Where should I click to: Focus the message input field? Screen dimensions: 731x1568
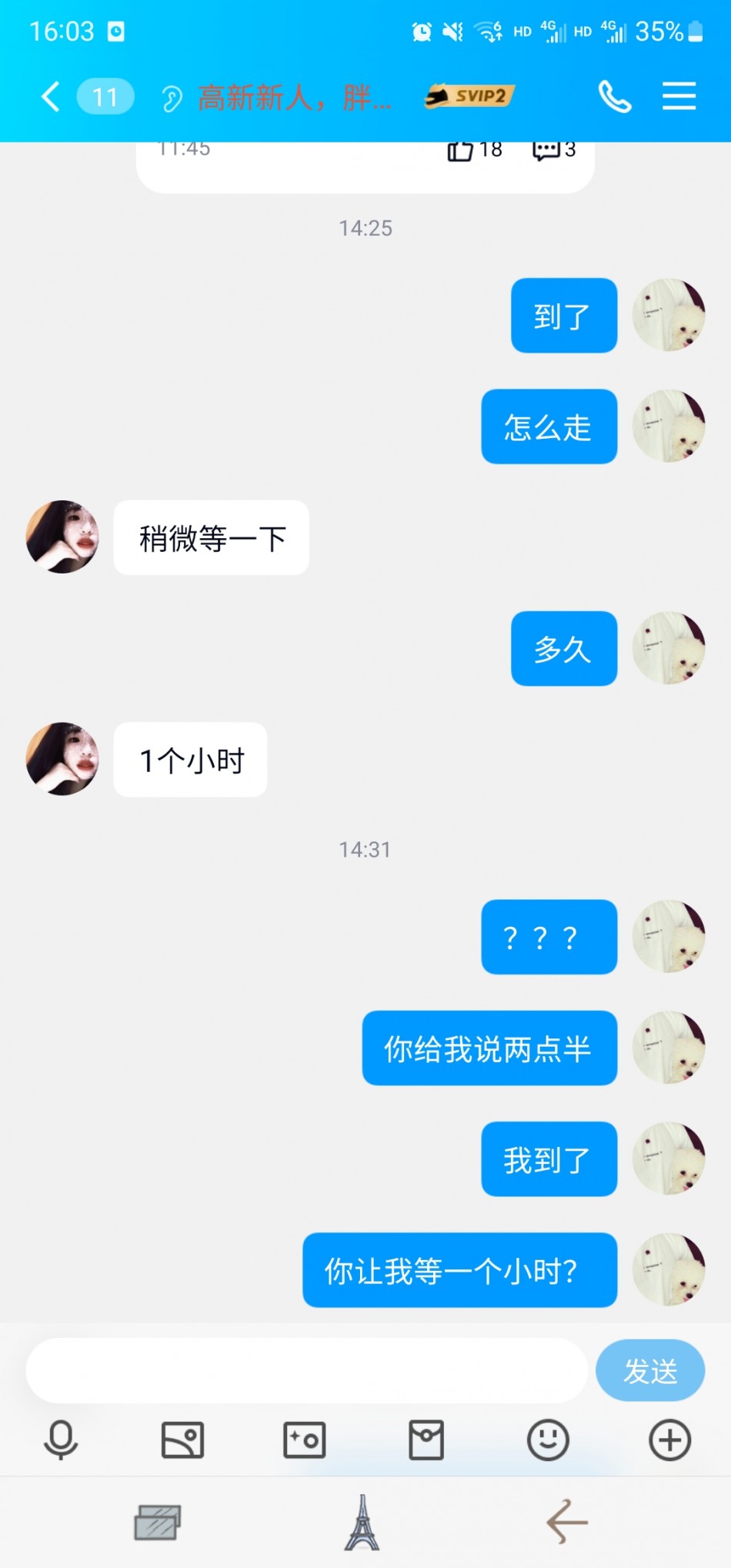coord(306,1370)
